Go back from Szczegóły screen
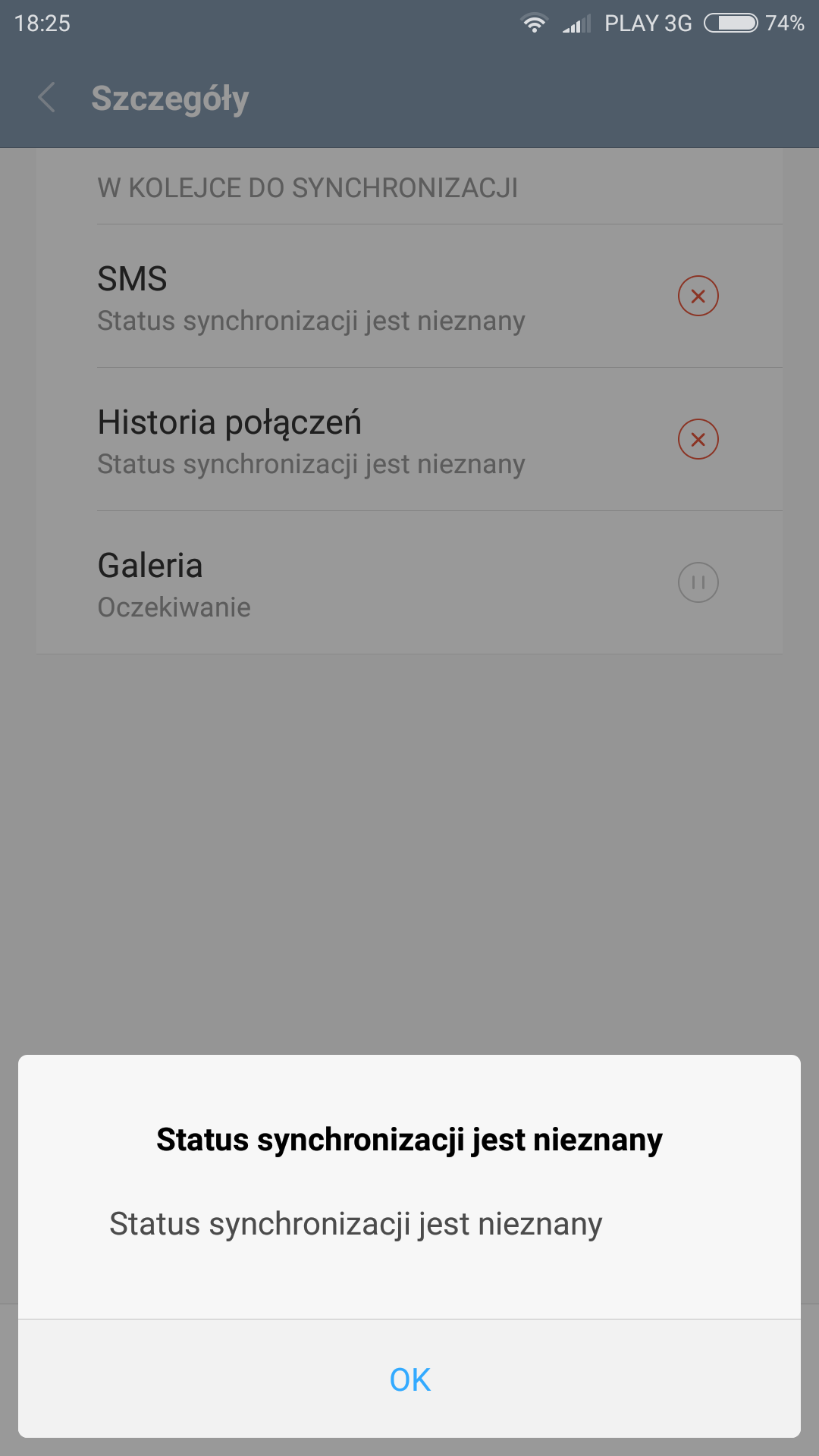The width and height of the screenshot is (819, 1456). pos(47,98)
